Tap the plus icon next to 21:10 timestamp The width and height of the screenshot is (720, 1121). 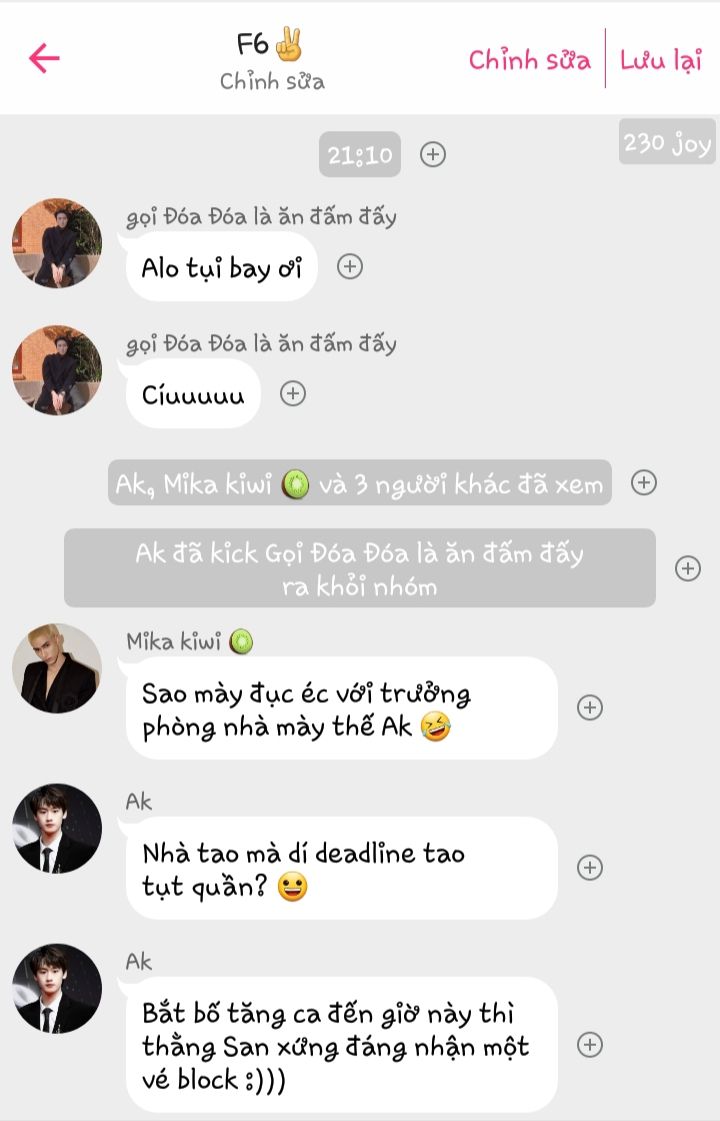coord(433,155)
